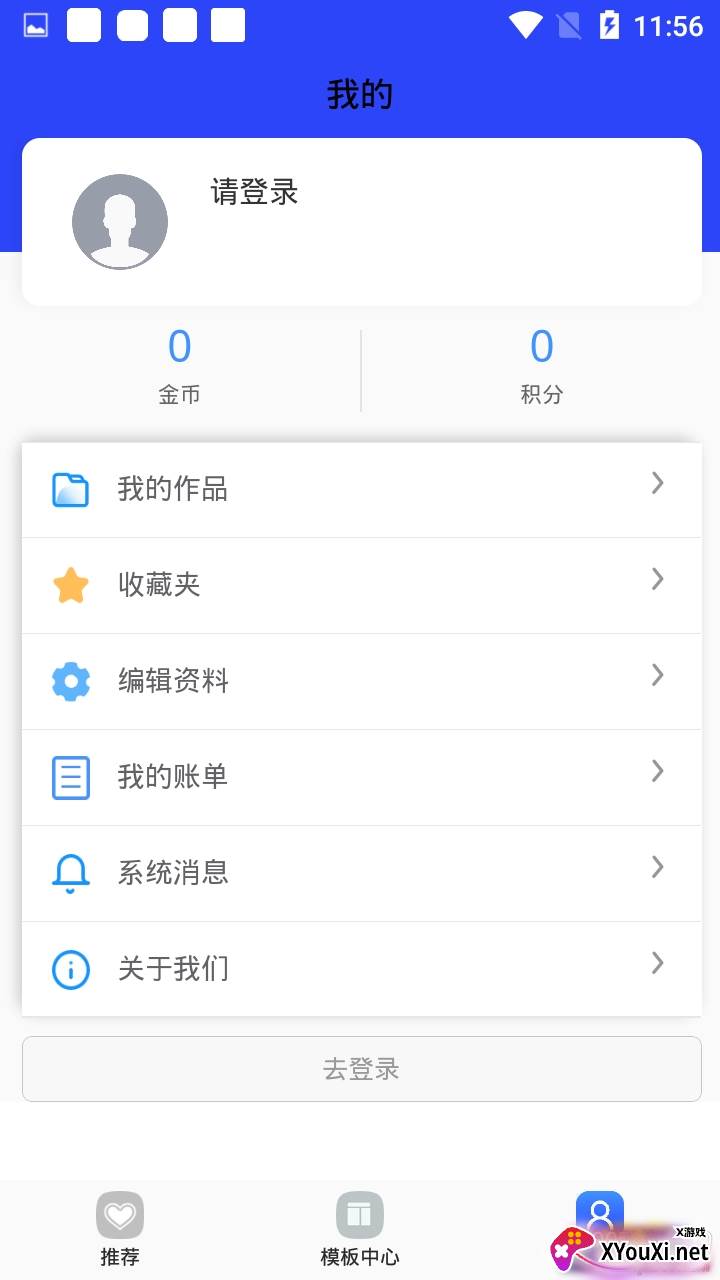Tap the 去登录 button
The height and width of the screenshot is (1280, 720).
(361, 1069)
